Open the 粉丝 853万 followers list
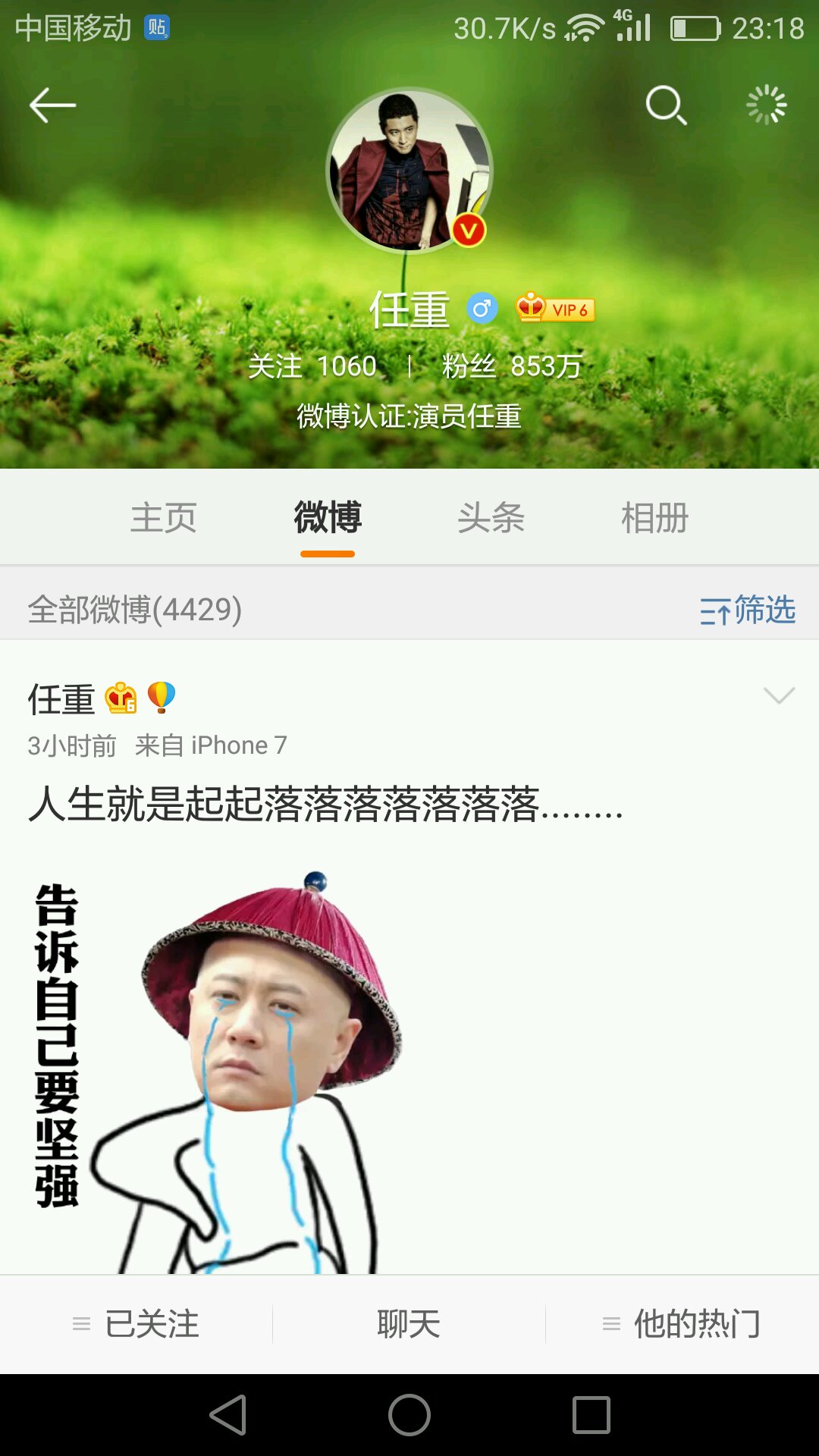The image size is (819, 1456). pos(512,366)
